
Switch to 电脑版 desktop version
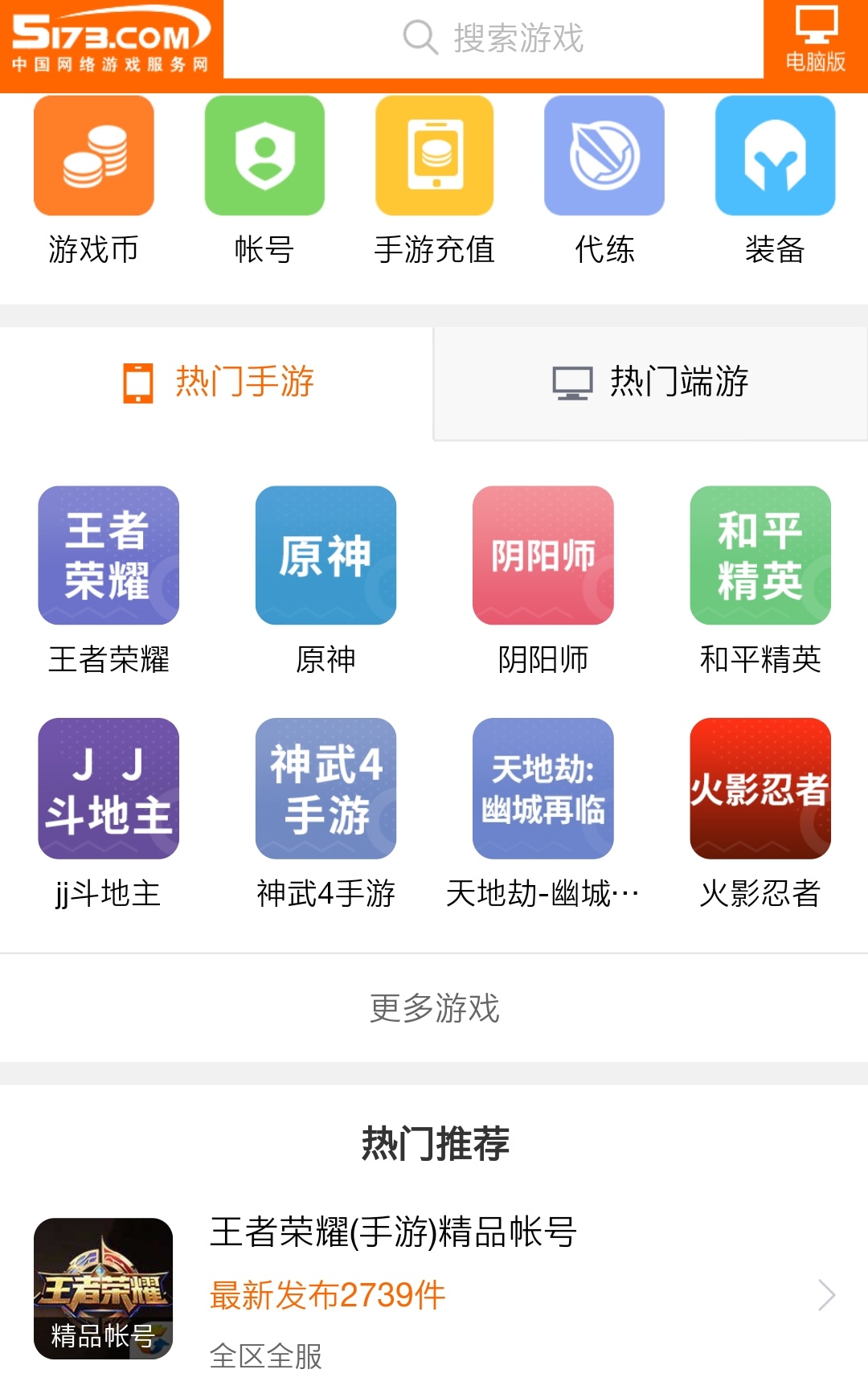pyautogui.click(x=815, y=40)
